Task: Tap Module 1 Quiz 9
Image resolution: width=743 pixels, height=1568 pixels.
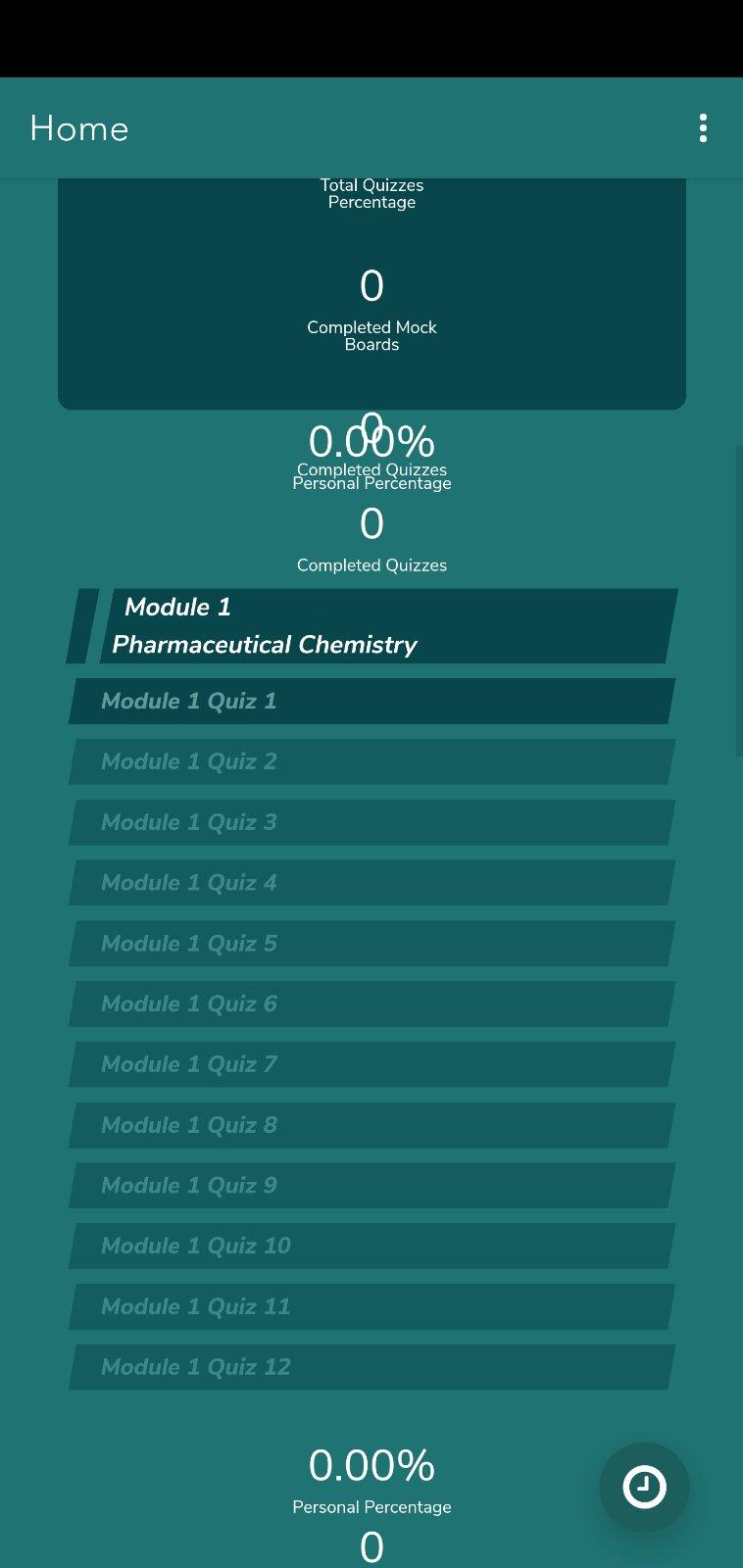Action: click(x=372, y=1186)
